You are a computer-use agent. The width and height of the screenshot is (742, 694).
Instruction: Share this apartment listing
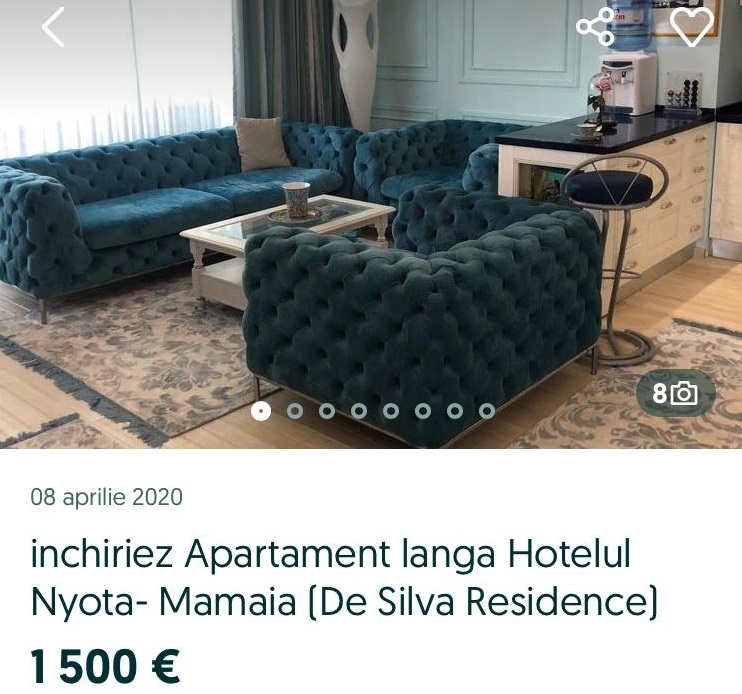[x=595, y=26]
